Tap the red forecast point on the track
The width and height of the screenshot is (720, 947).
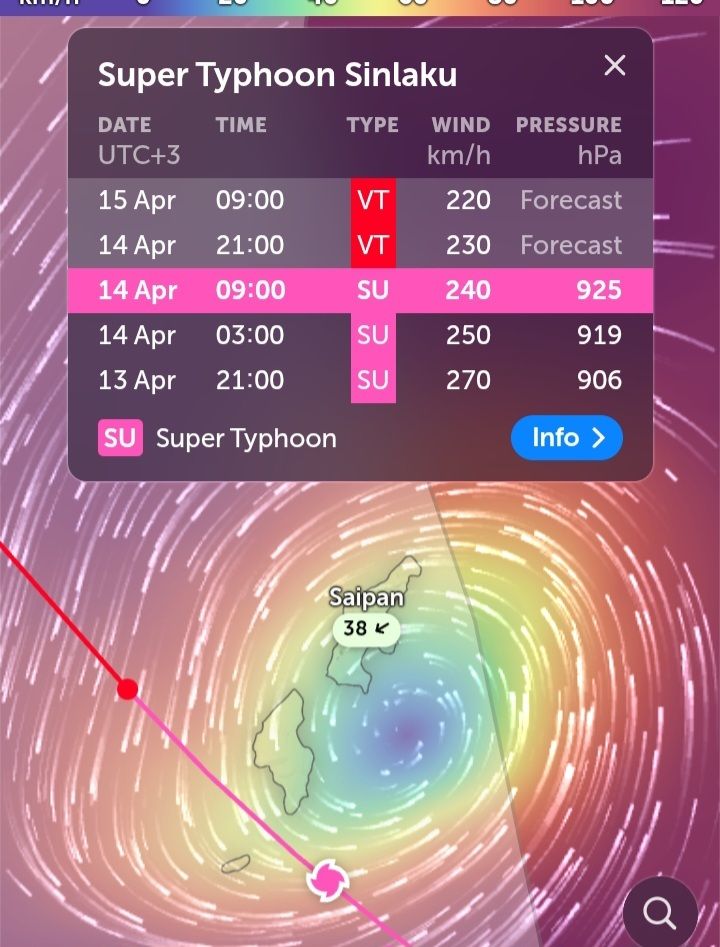pos(127,689)
